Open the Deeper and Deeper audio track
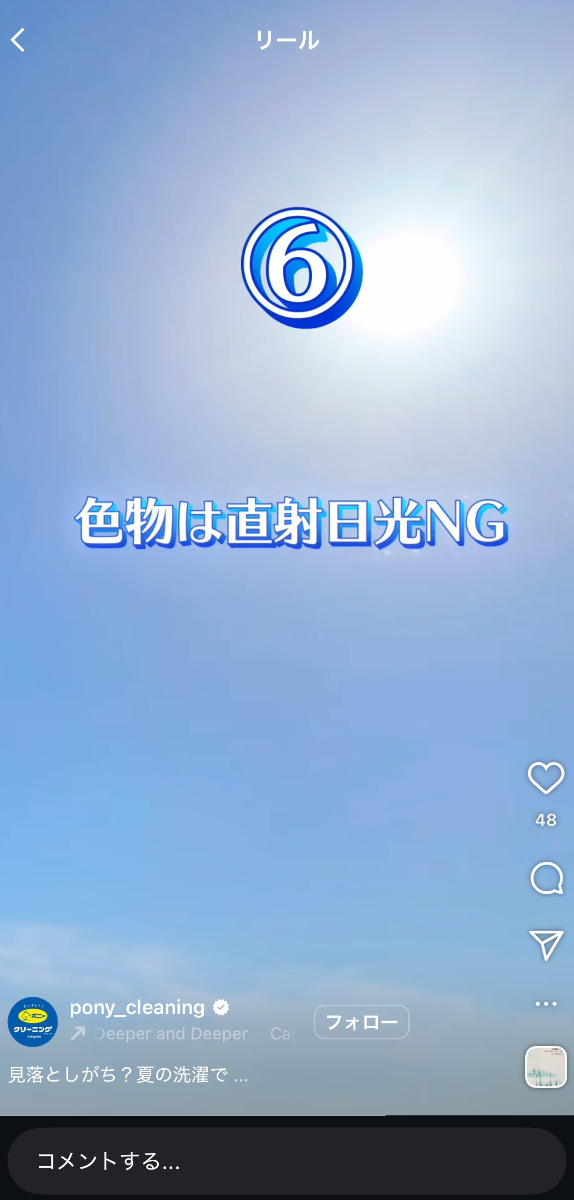The height and width of the screenshot is (1200, 574). [170, 1034]
